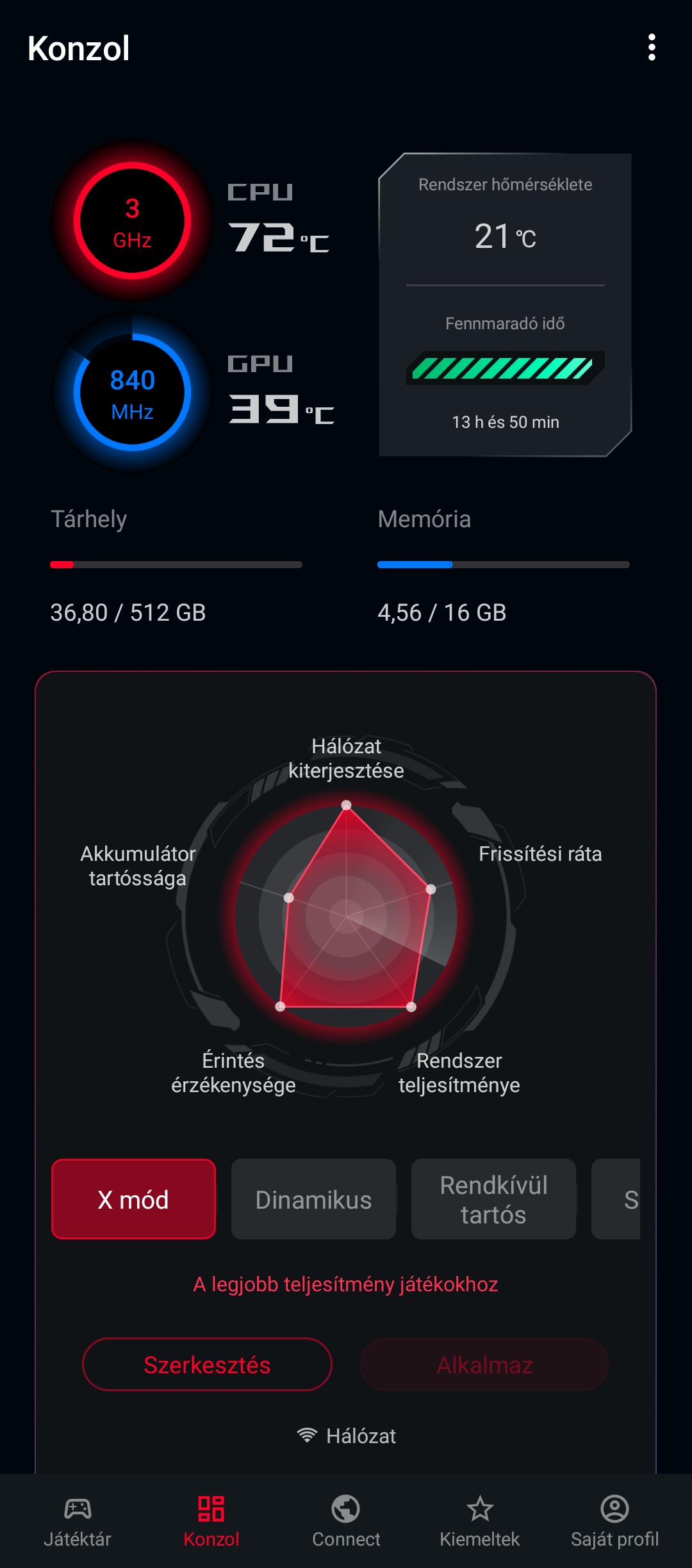The width and height of the screenshot is (692, 1568).
Task: Tap the Szerkesztés button
Action: click(207, 1364)
